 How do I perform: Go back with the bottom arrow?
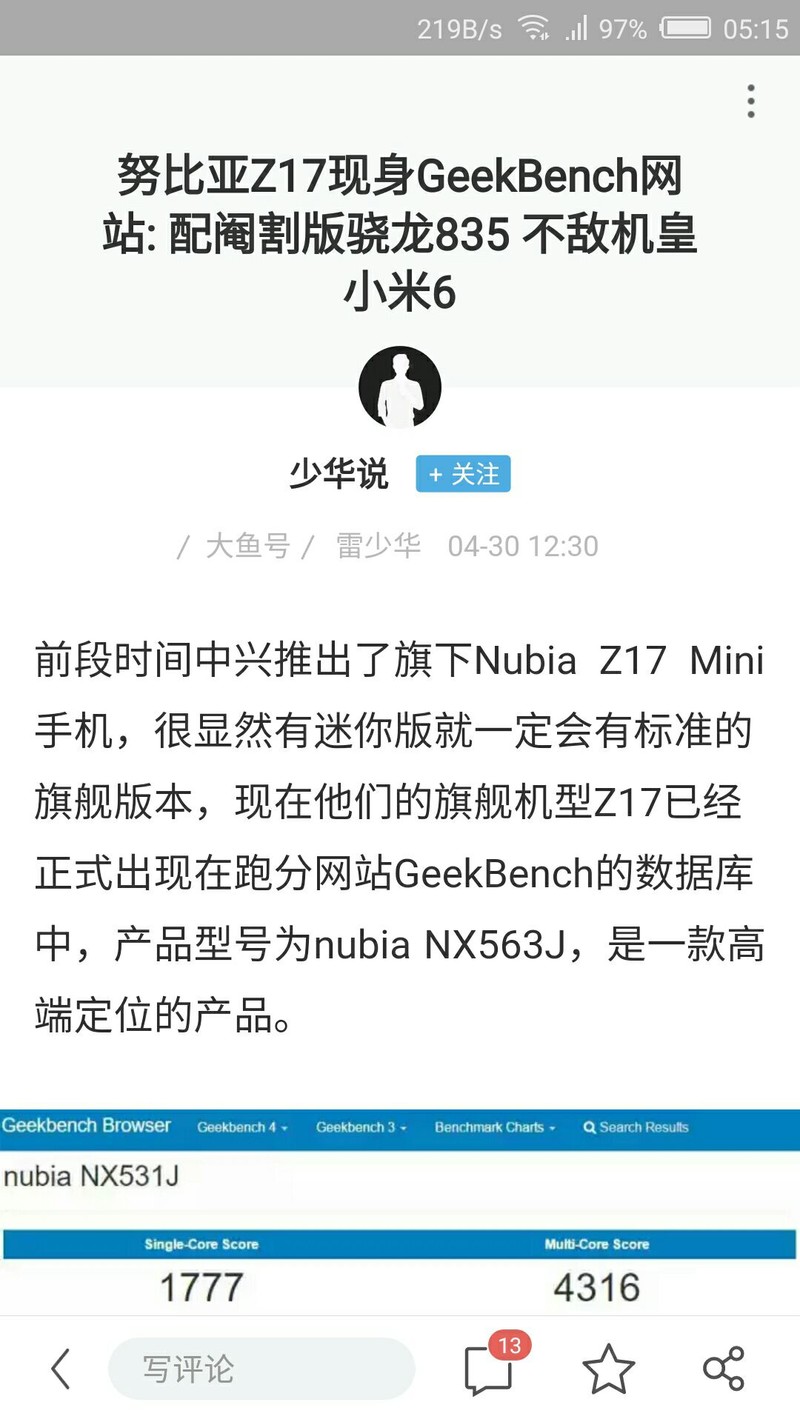click(x=61, y=1369)
